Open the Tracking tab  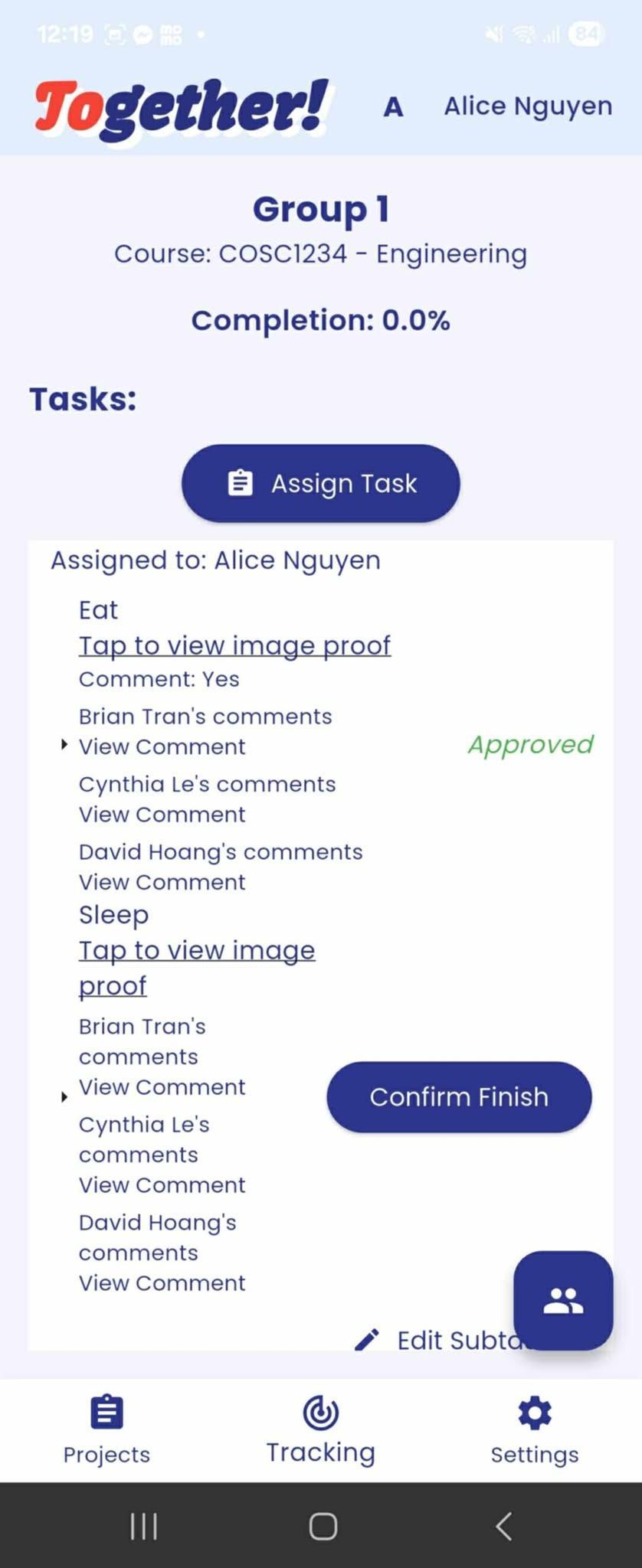coord(320,1429)
